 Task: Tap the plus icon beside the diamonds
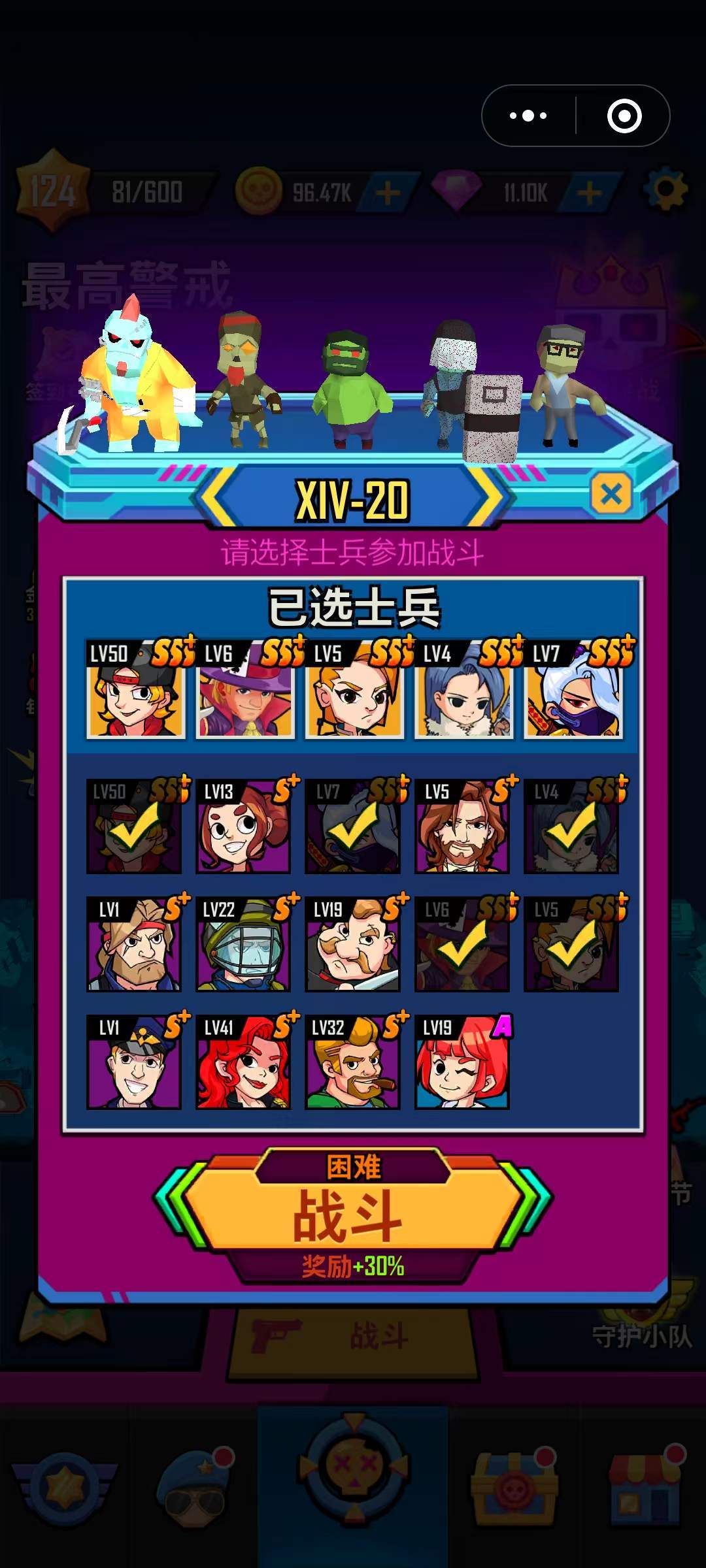pyautogui.click(x=589, y=189)
